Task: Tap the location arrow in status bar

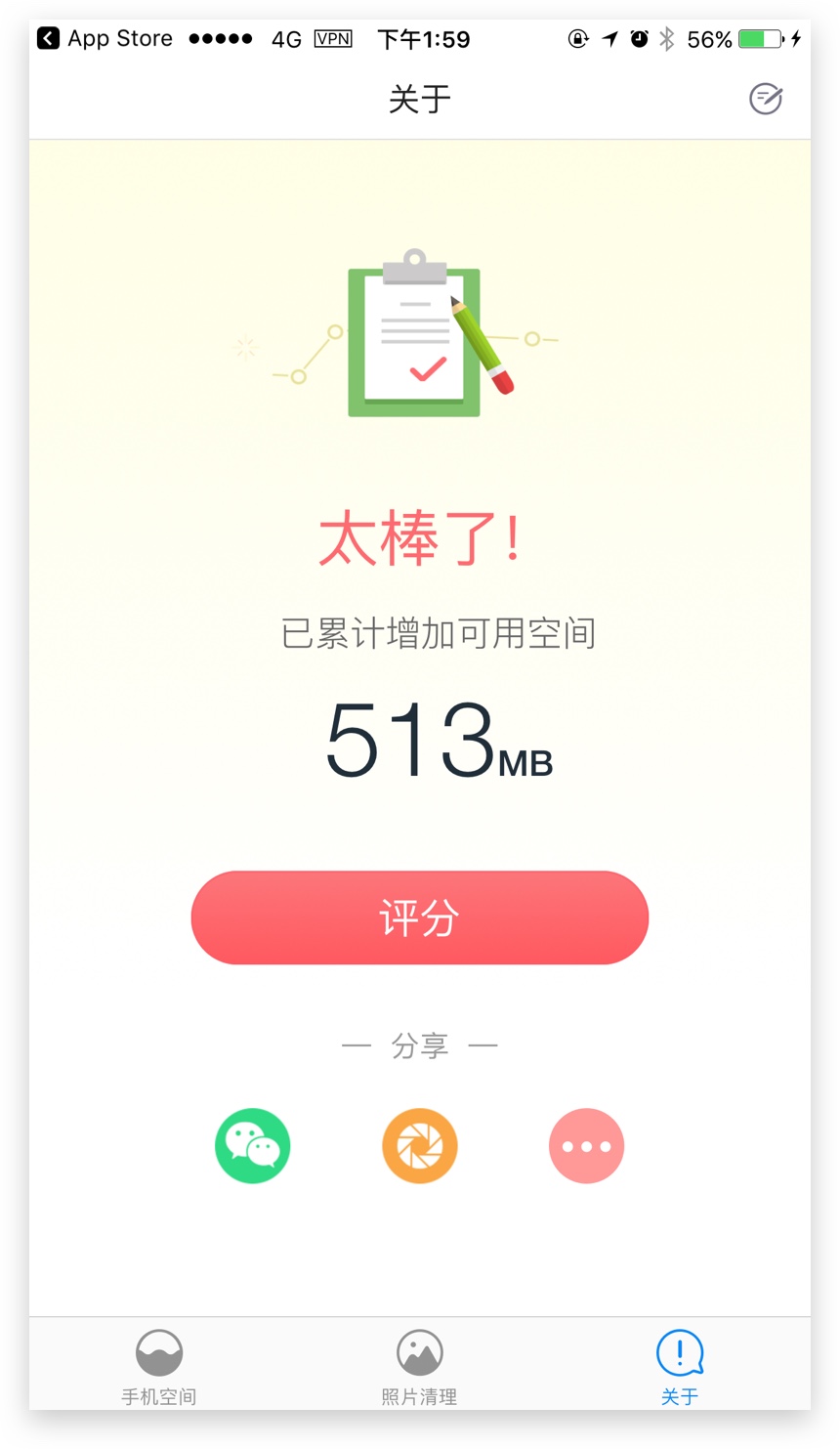Action: point(609,38)
